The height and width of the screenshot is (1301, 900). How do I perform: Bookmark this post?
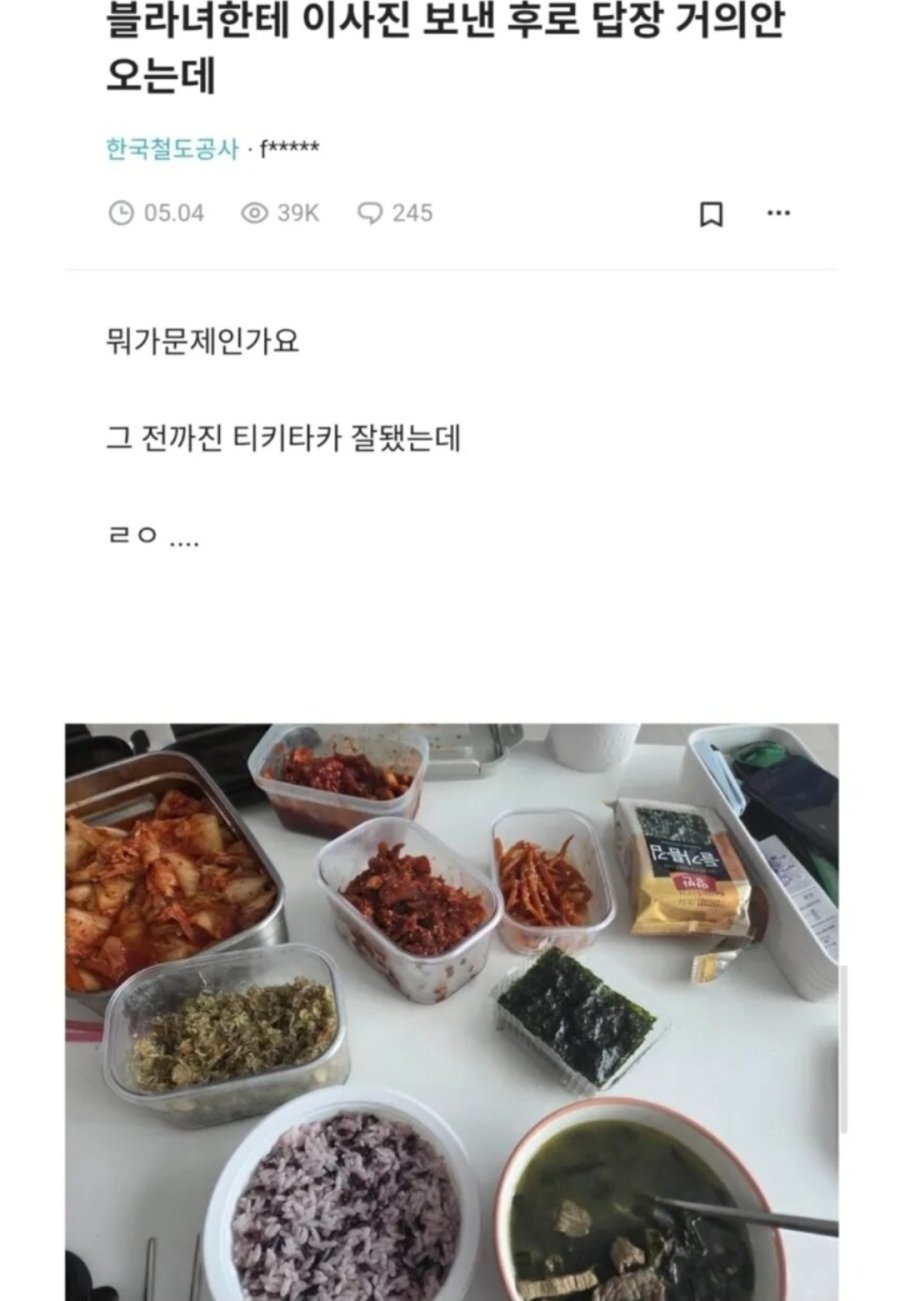[x=711, y=214]
